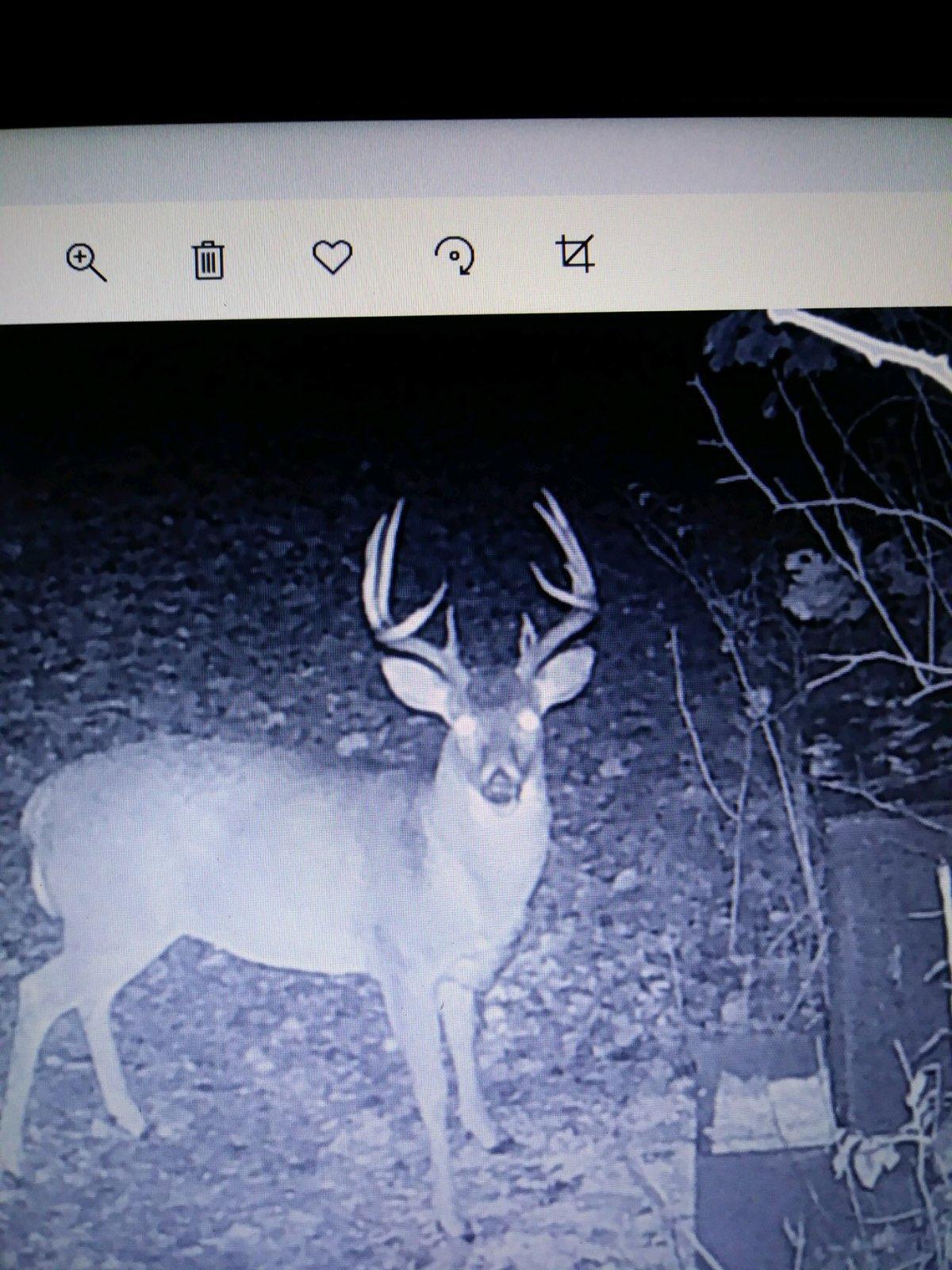The height and width of the screenshot is (1270, 952).
Task: Add photo to favorites with the heart
Action: click(332, 257)
